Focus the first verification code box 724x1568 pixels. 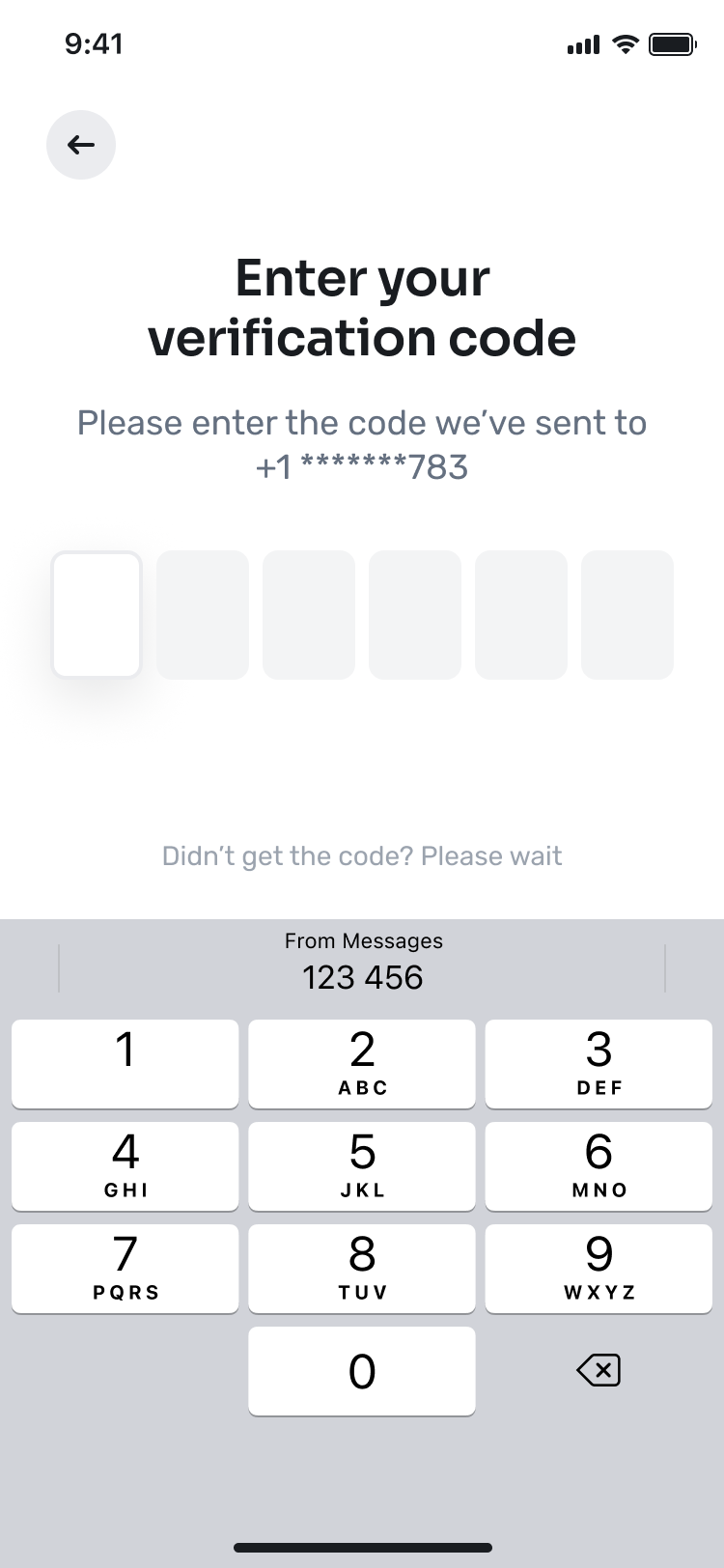(x=97, y=615)
